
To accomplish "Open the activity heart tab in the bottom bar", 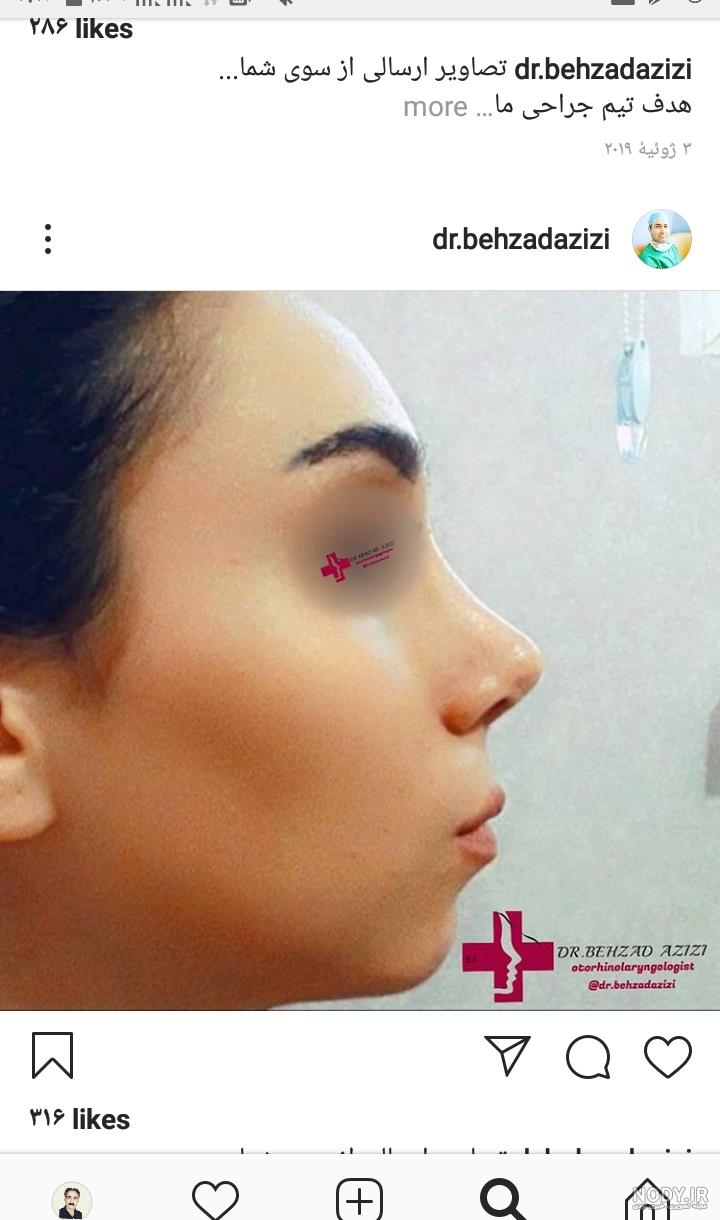I will click(215, 1199).
